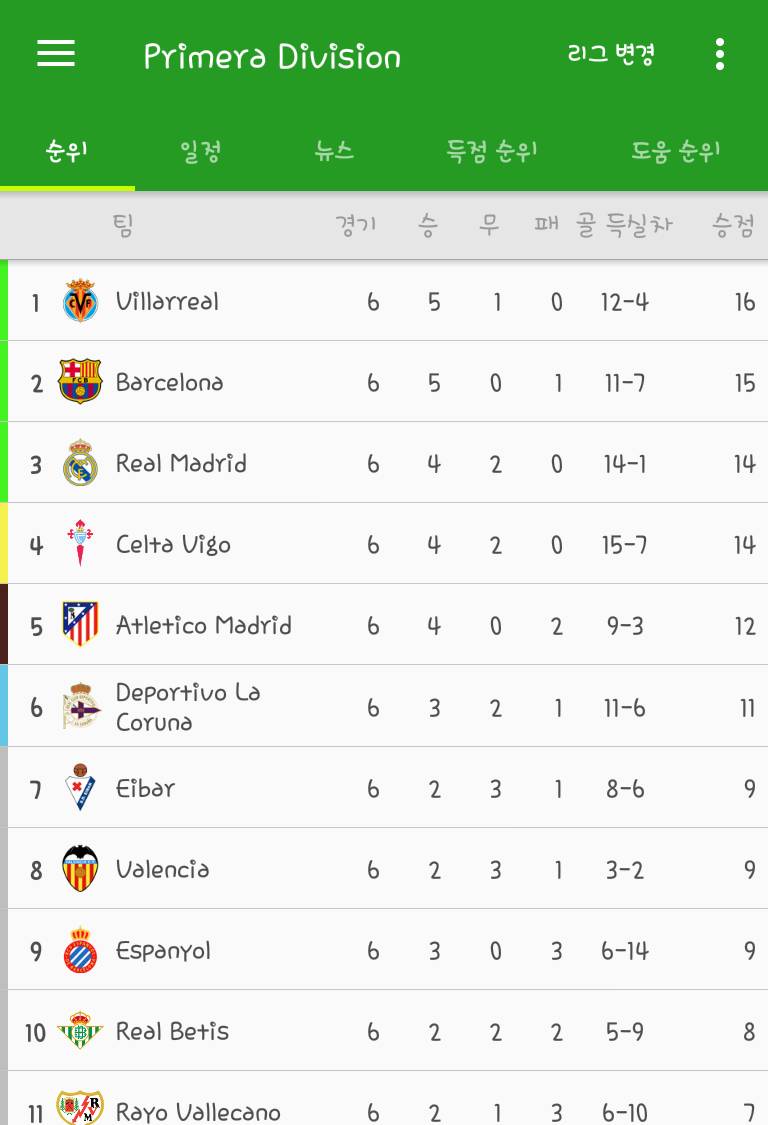Open the 득점 순위 top scorers tab
The height and width of the screenshot is (1125, 768).
click(x=491, y=152)
